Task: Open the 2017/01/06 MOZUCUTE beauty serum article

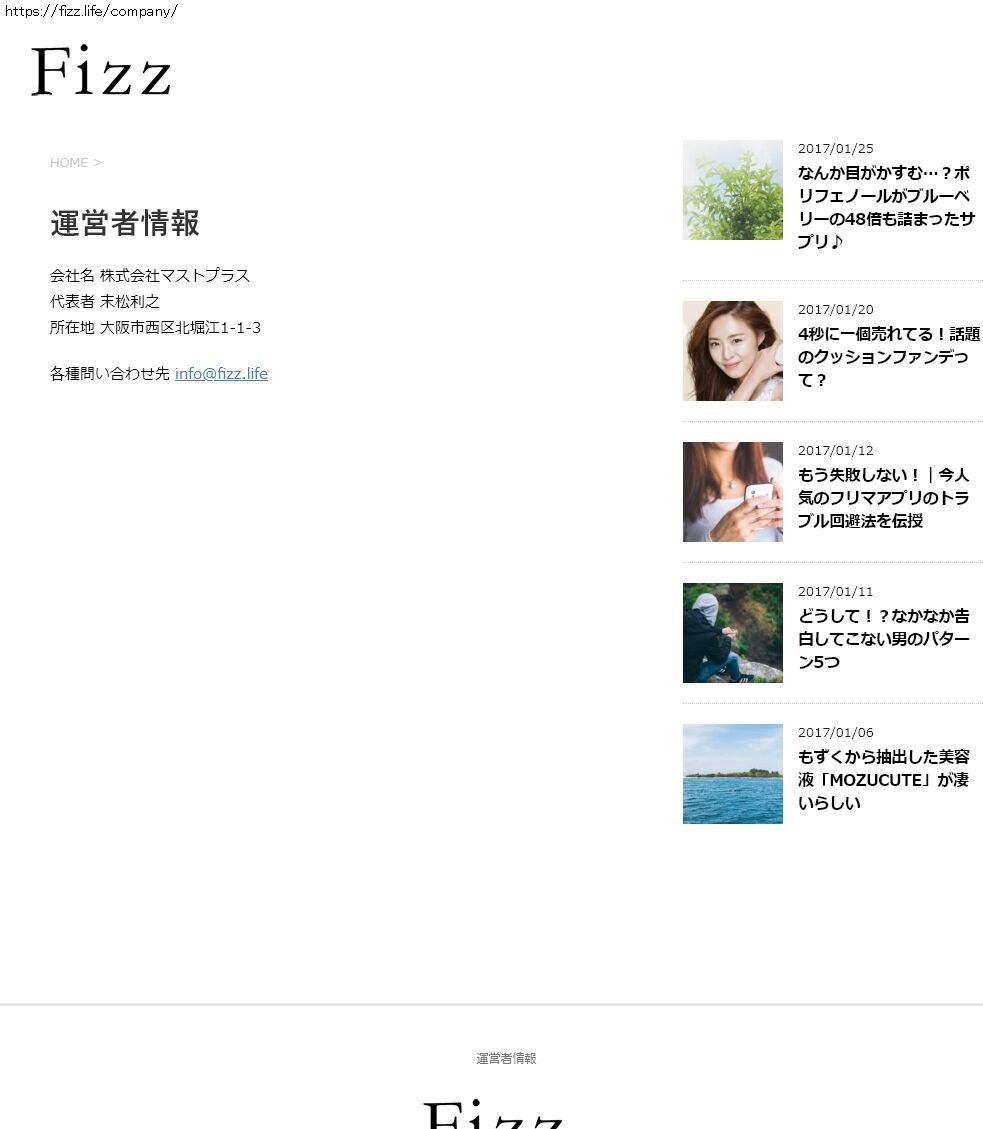Action: pyautogui.click(x=883, y=780)
